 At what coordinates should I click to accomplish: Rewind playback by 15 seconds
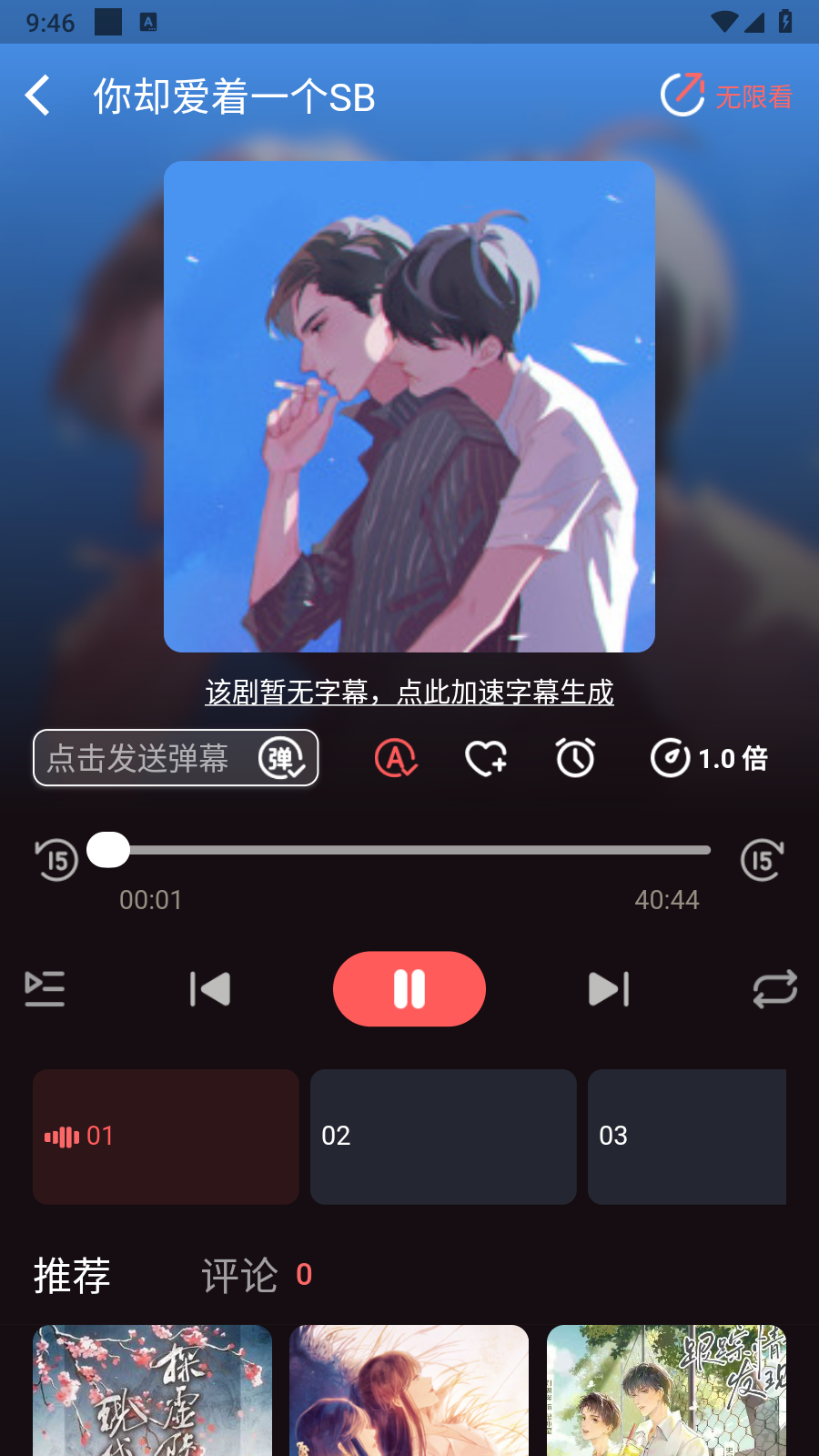(x=56, y=861)
